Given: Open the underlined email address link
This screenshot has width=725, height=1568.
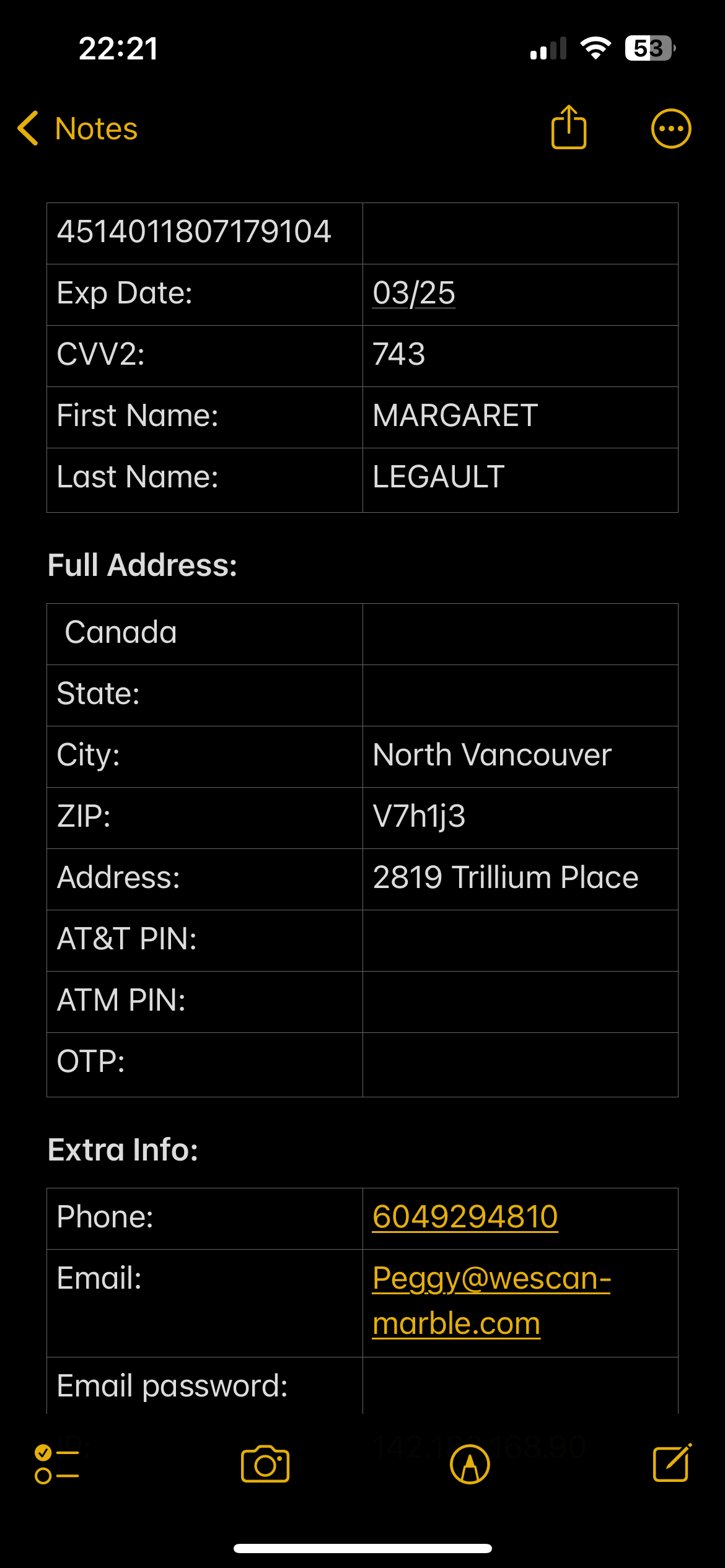Looking at the screenshot, I should pos(491,1300).
